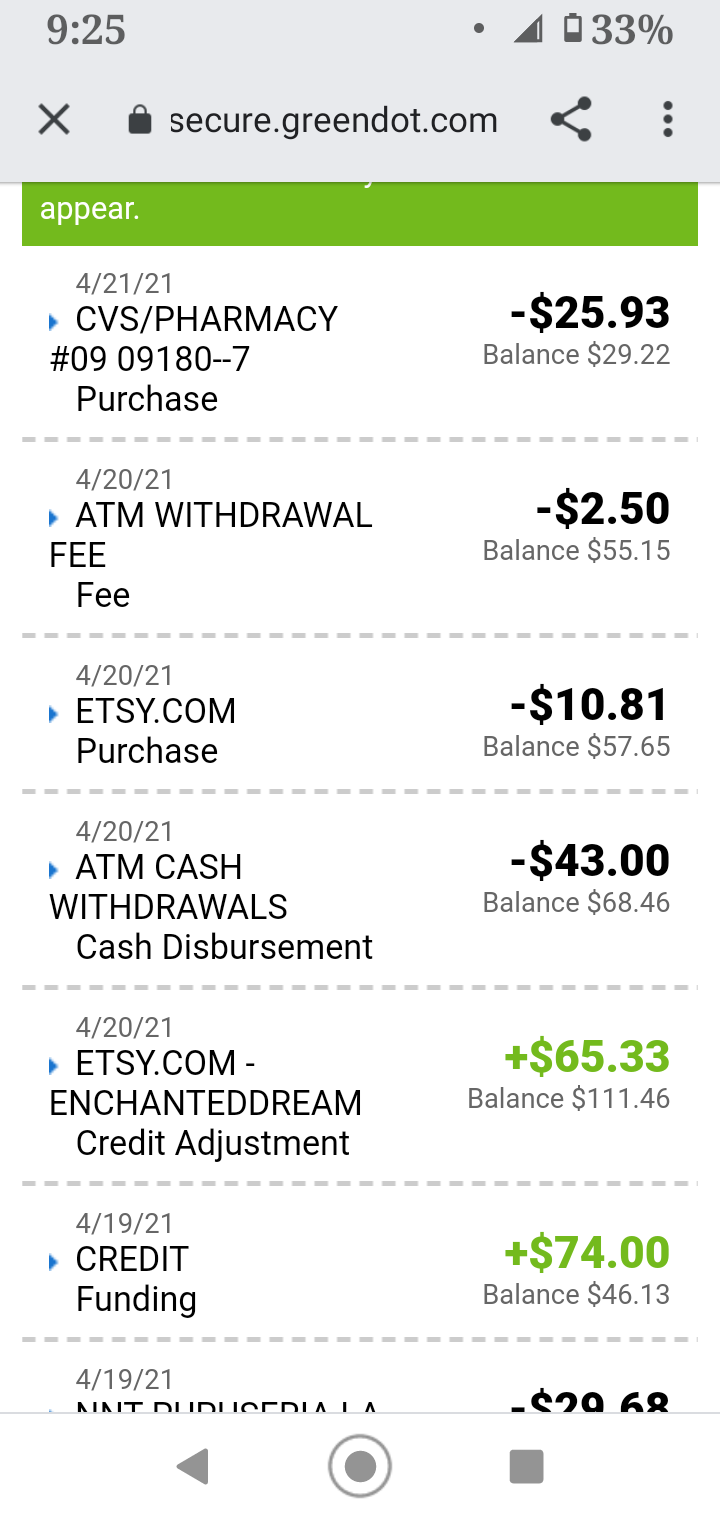Open recent apps
Screen dimensions: 720x1520
click(x=526, y=1466)
